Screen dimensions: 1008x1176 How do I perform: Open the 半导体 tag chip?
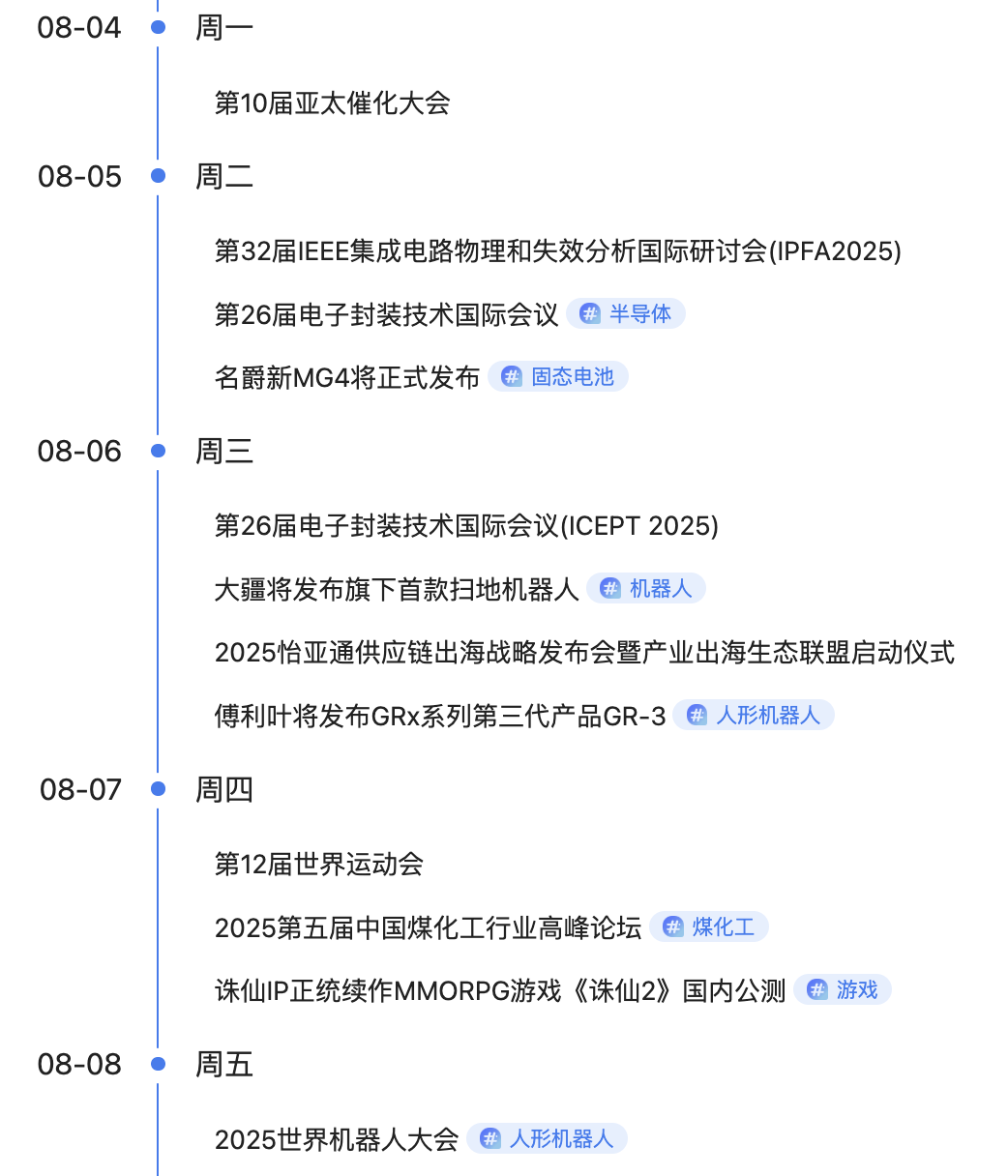pos(626,314)
